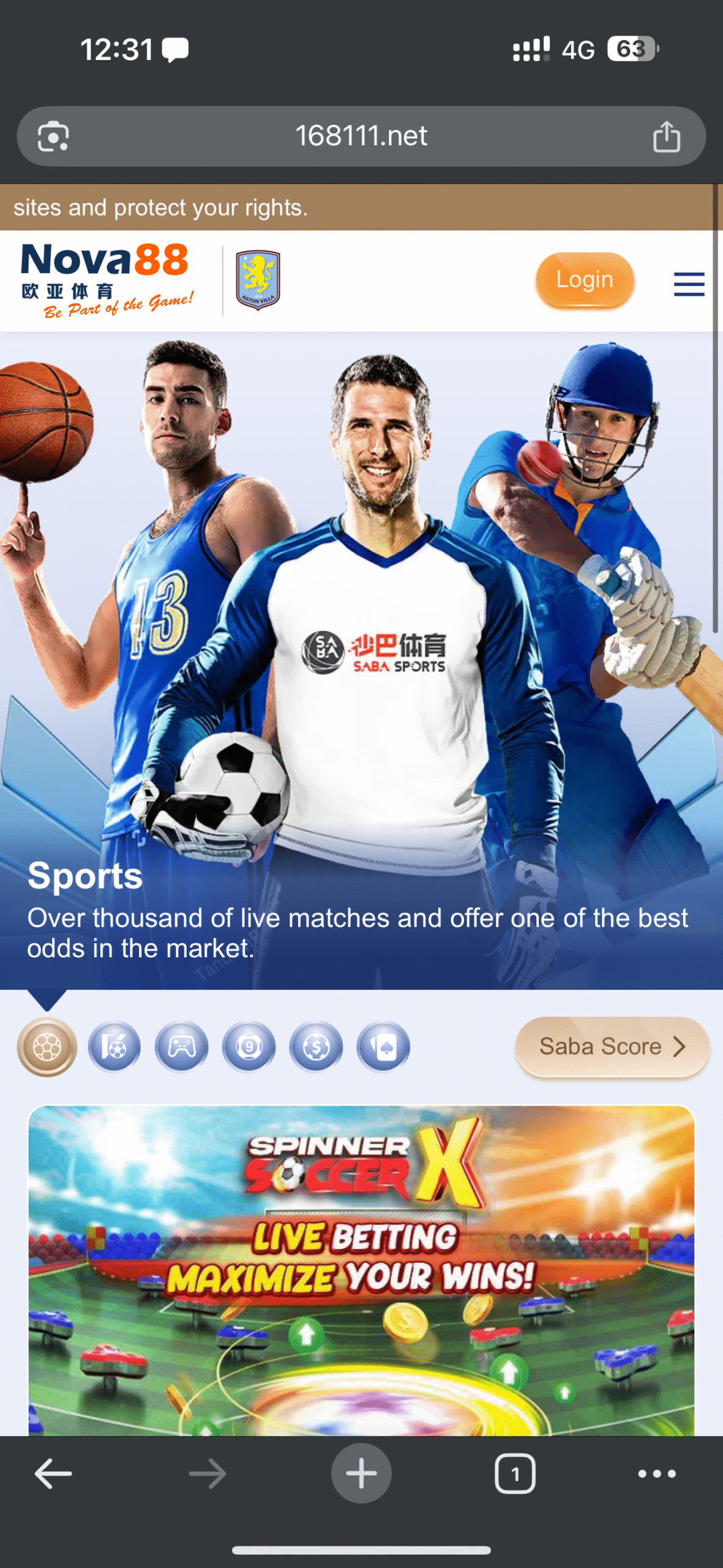Open the browser's three-dot menu
This screenshot has width=723, height=1568.
point(656,1474)
